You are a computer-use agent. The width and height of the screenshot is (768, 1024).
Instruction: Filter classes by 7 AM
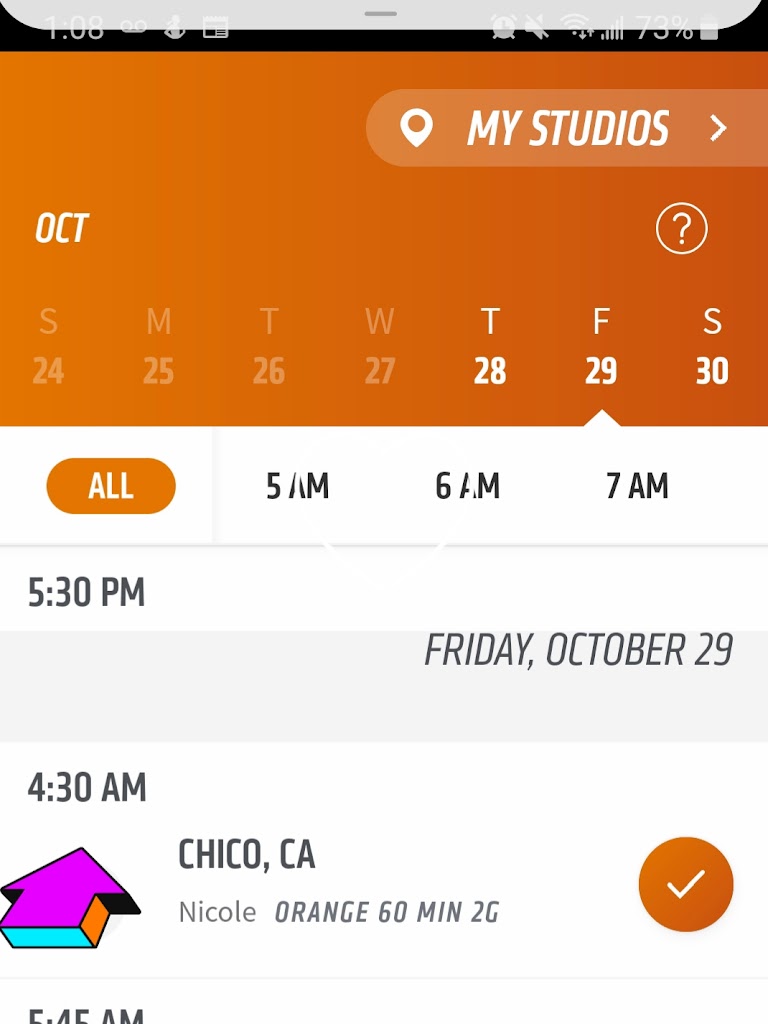tap(637, 486)
